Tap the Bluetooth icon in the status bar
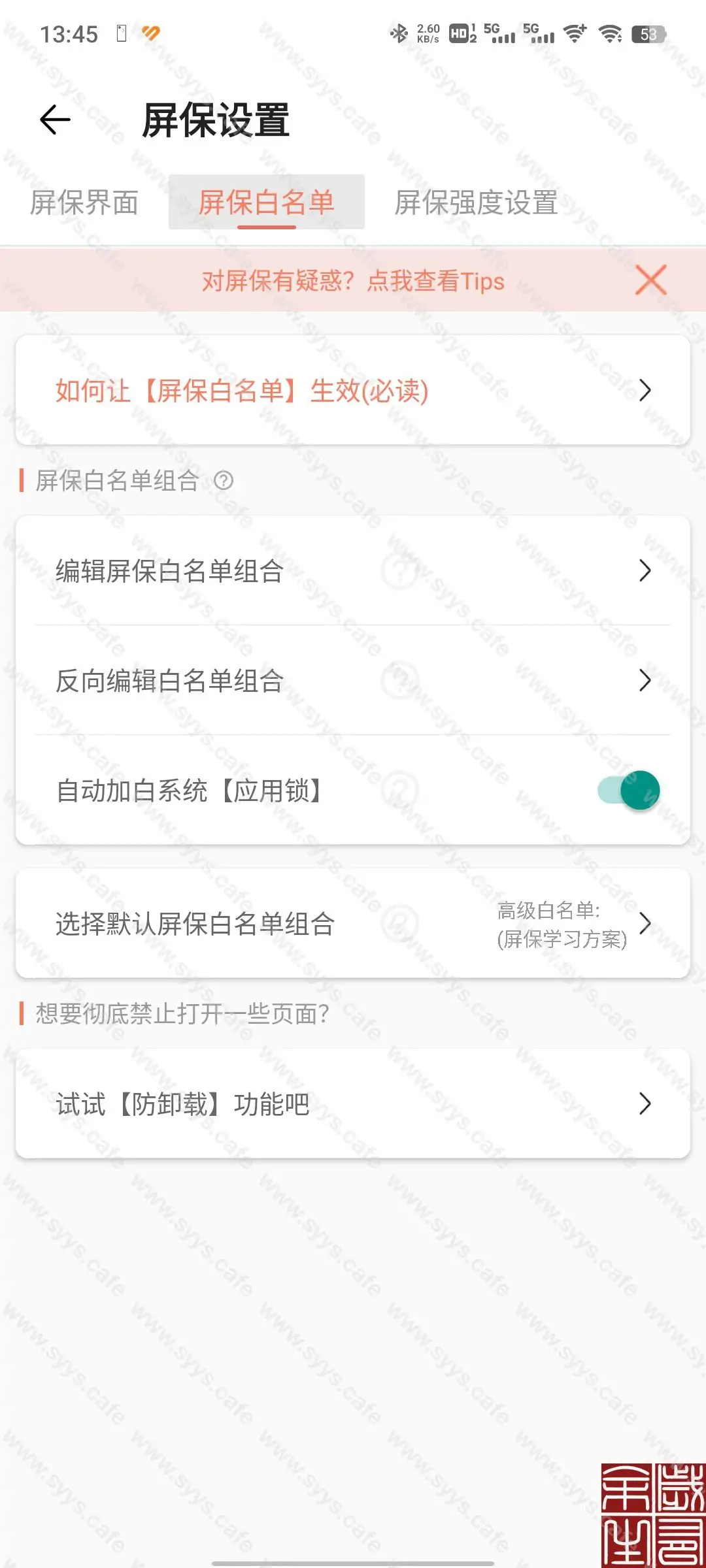 coord(400,34)
